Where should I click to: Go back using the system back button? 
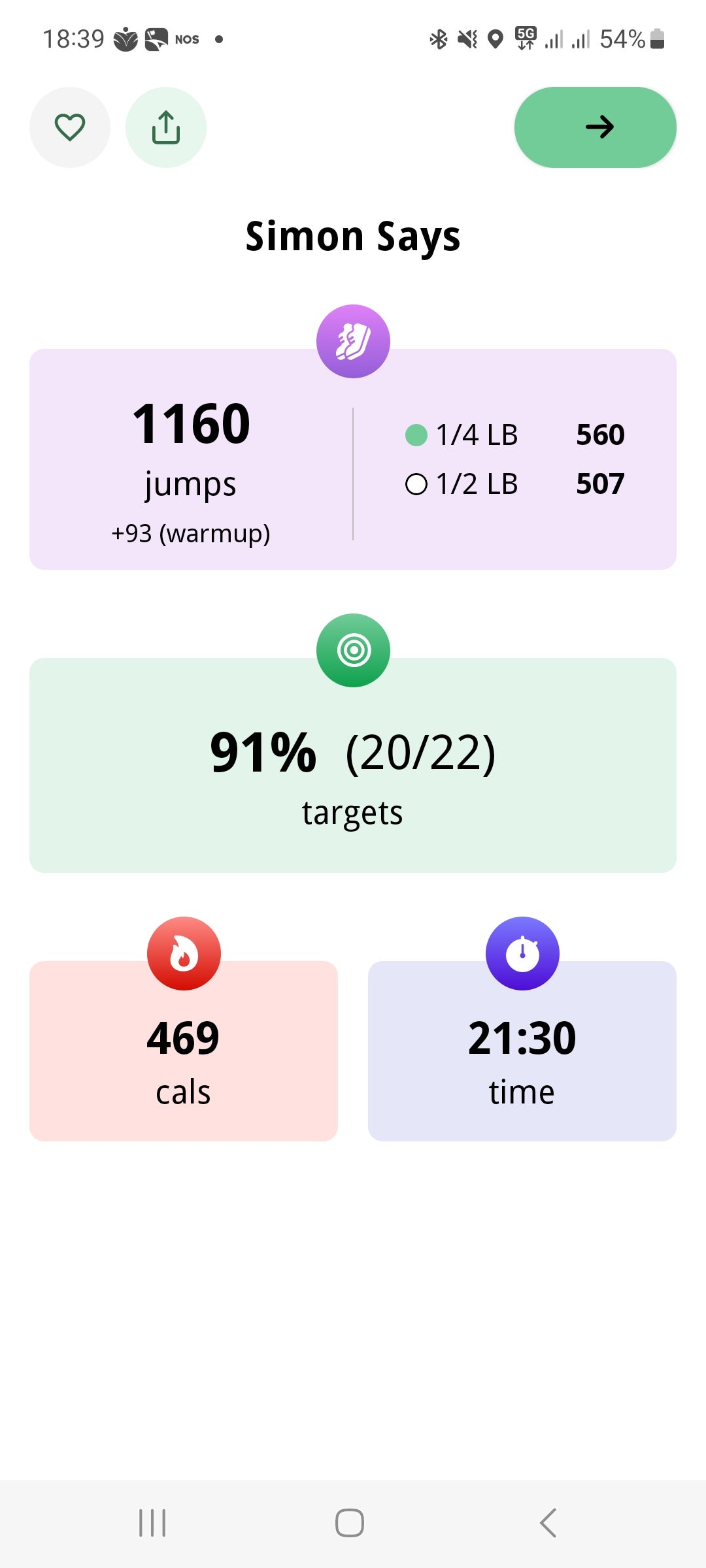[548, 1523]
